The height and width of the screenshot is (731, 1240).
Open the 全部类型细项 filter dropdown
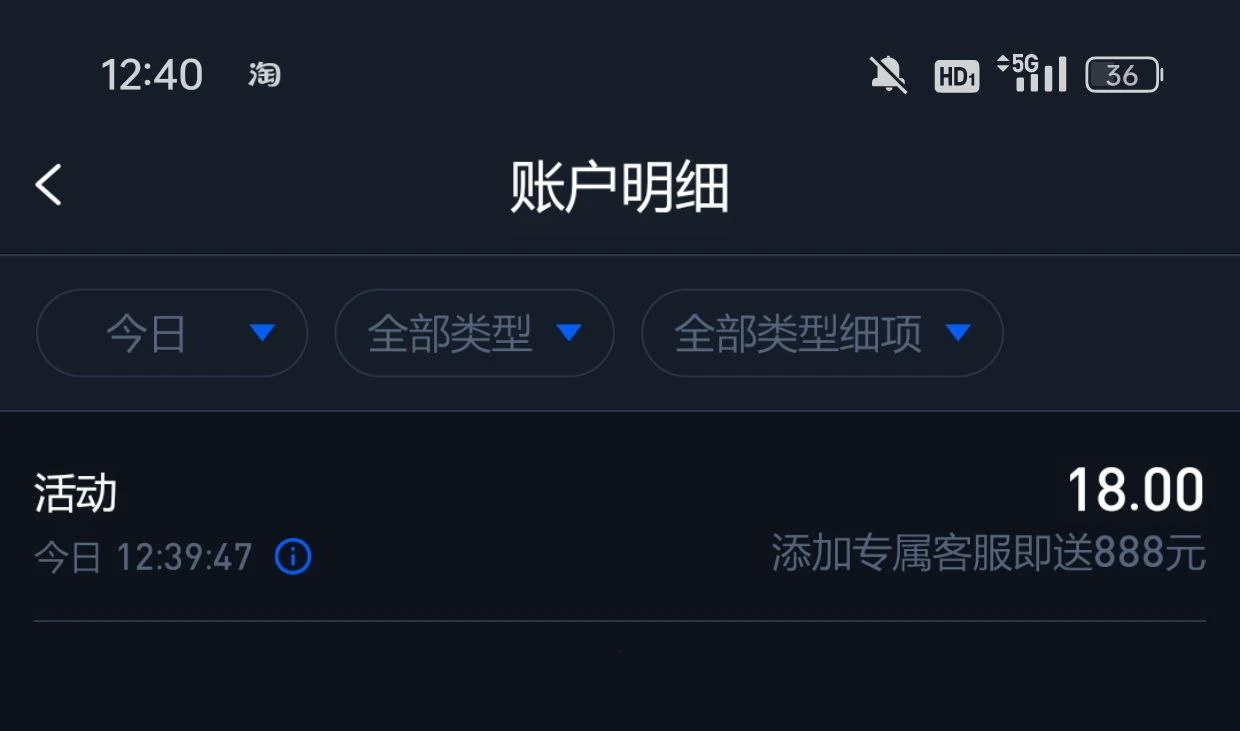pyautogui.click(x=821, y=333)
